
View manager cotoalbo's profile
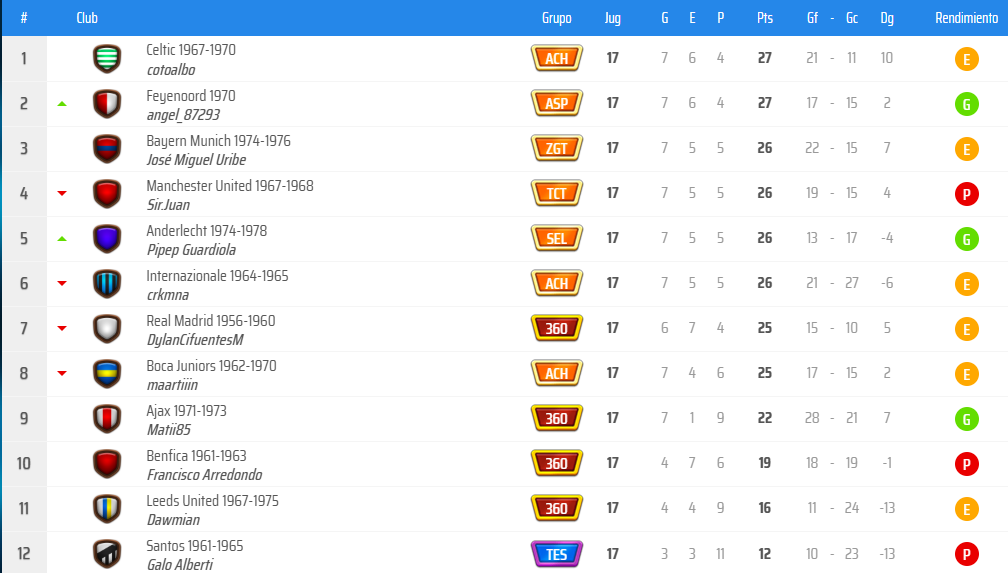[x=170, y=70]
